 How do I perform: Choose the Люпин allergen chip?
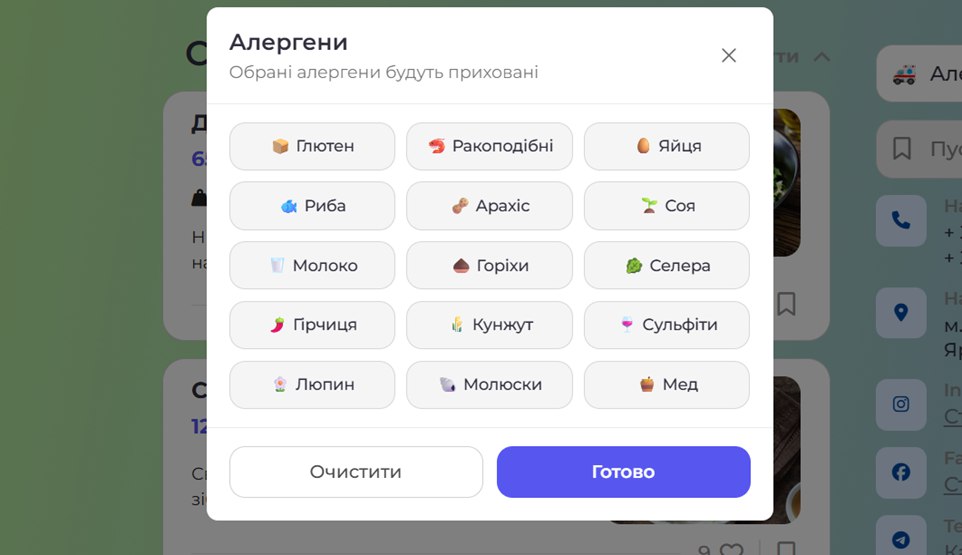(312, 385)
